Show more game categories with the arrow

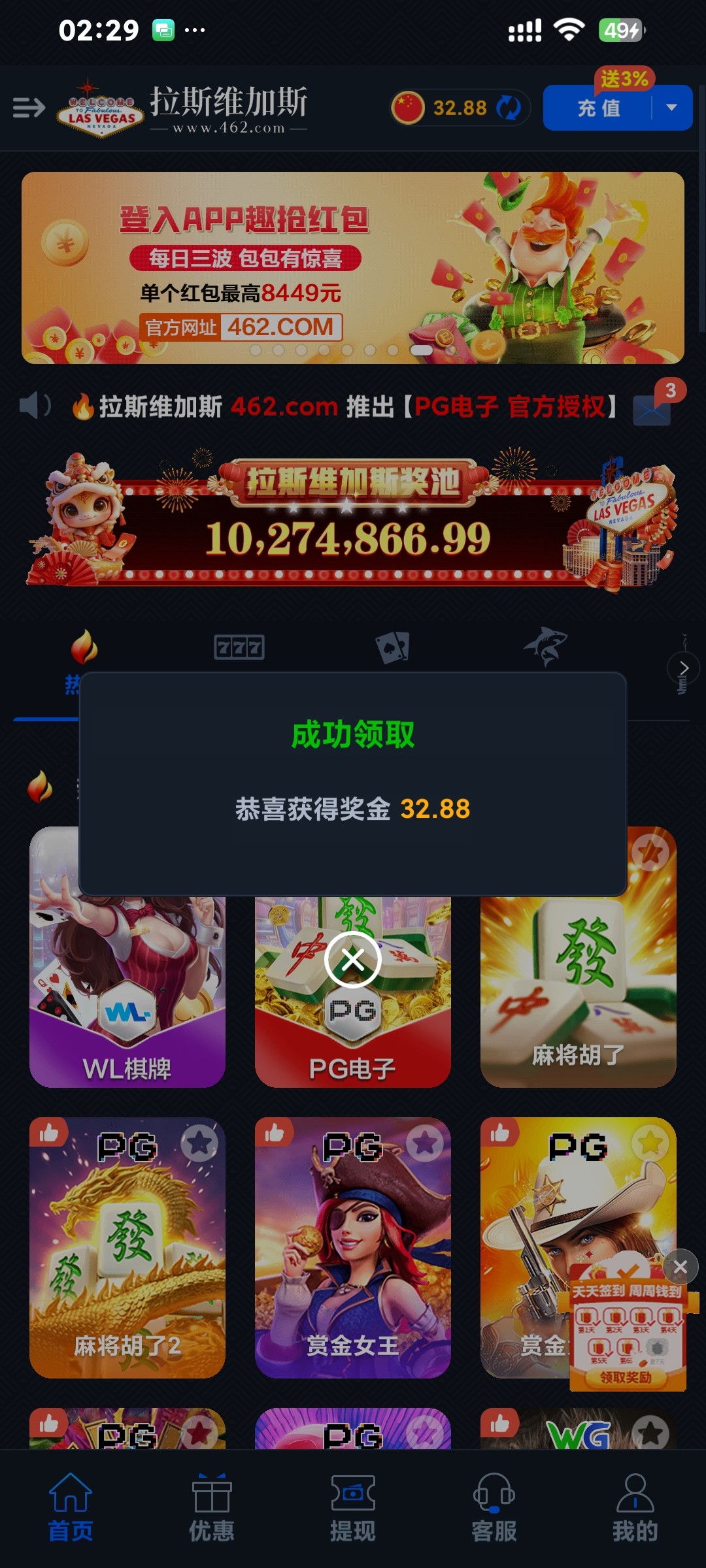pos(683,668)
